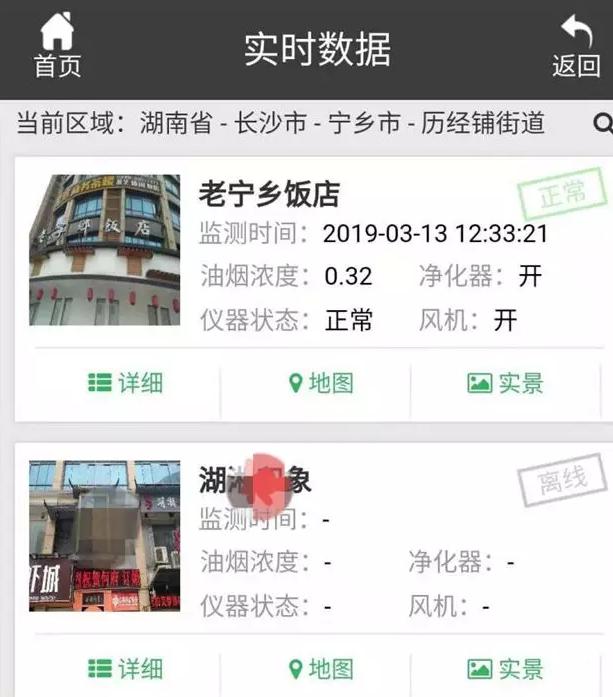Open the 老宁乡饭店 storefront photo
613x697 pixels.
(x=104, y=250)
